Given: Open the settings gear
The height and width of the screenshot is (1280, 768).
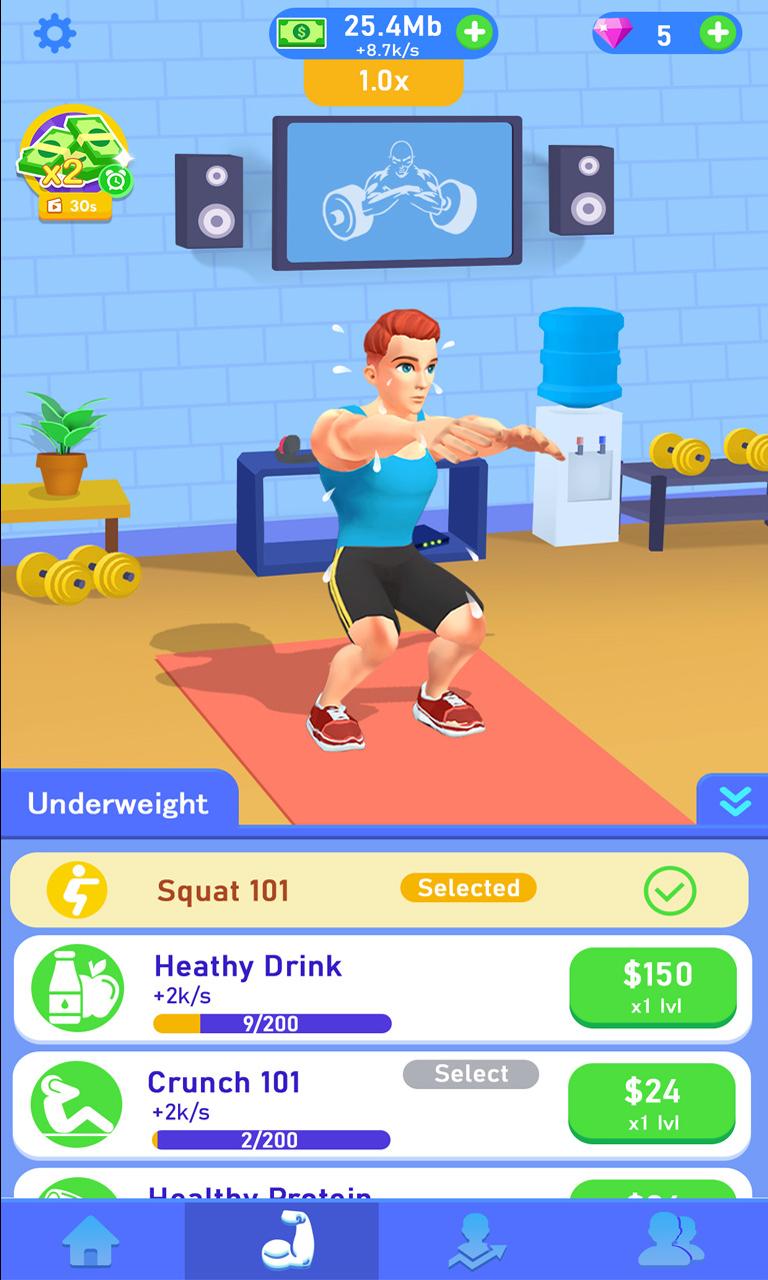Looking at the screenshot, I should [x=55, y=34].
